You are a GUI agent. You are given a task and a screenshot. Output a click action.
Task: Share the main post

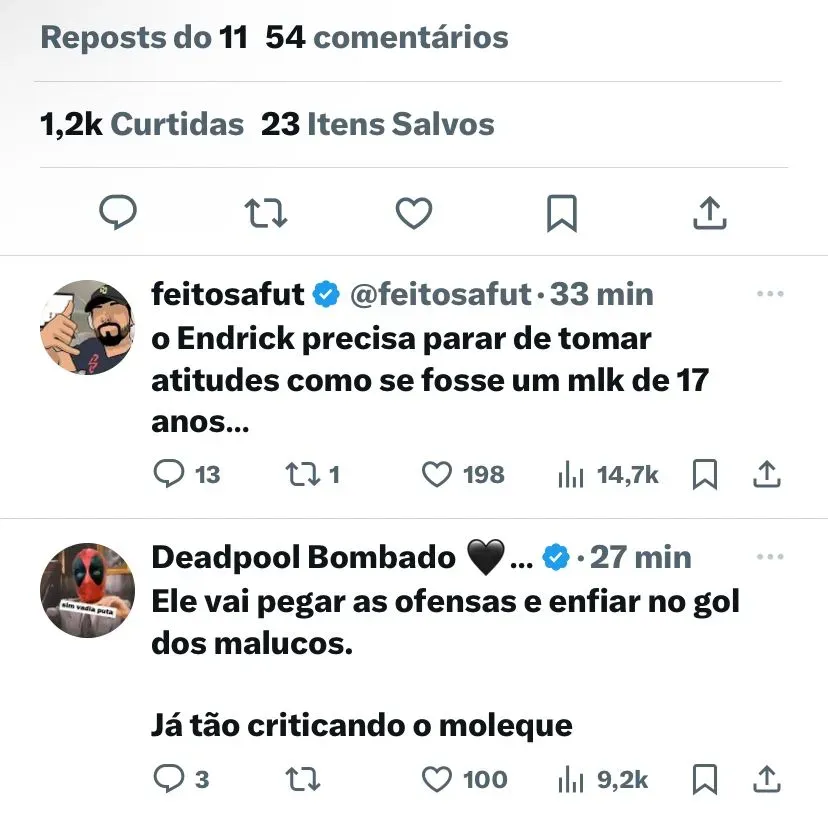[x=709, y=212]
